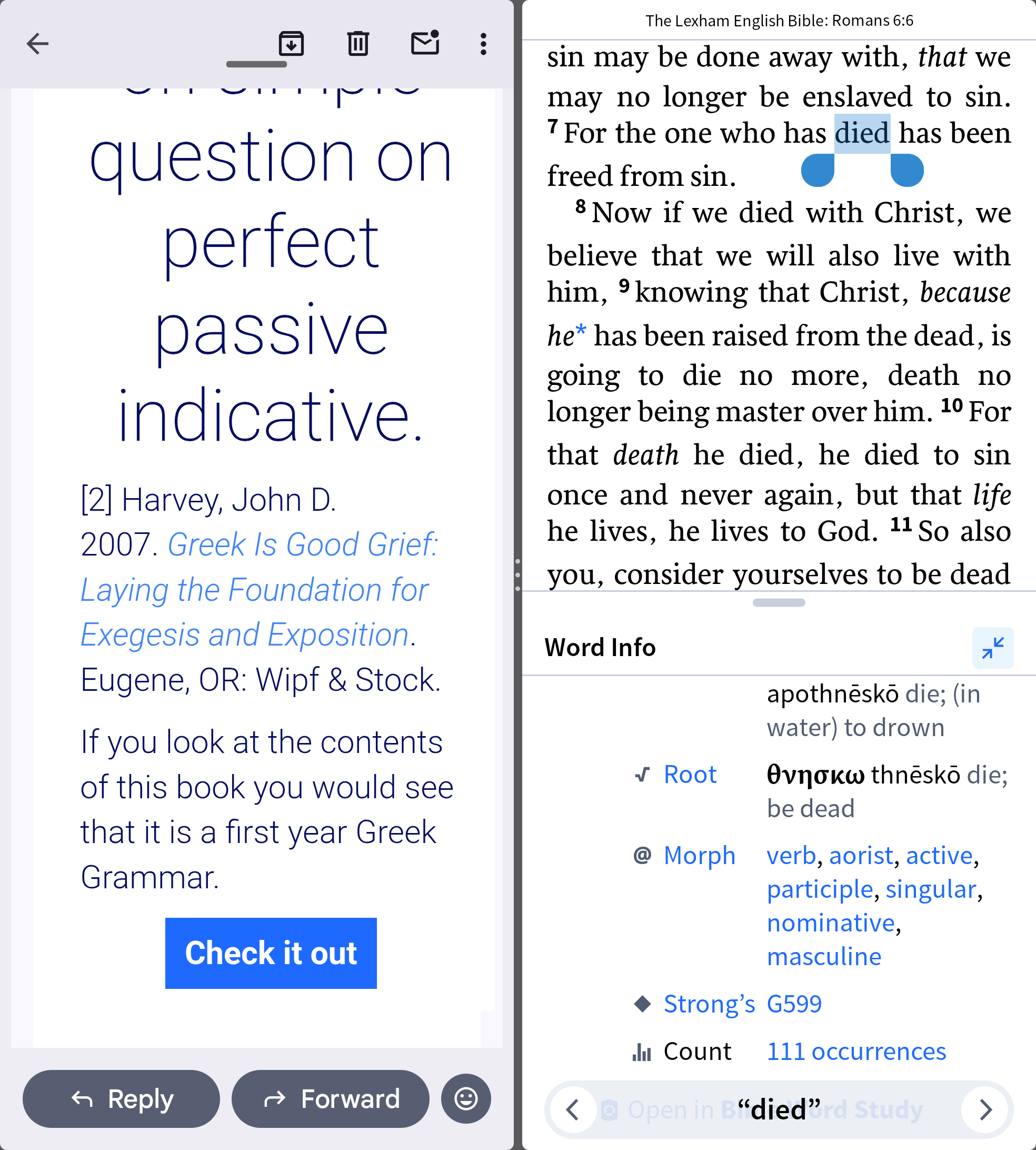Image resolution: width=1036 pixels, height=1150 pixels.
Task: View Strong's number G599
Action: 794,1004
